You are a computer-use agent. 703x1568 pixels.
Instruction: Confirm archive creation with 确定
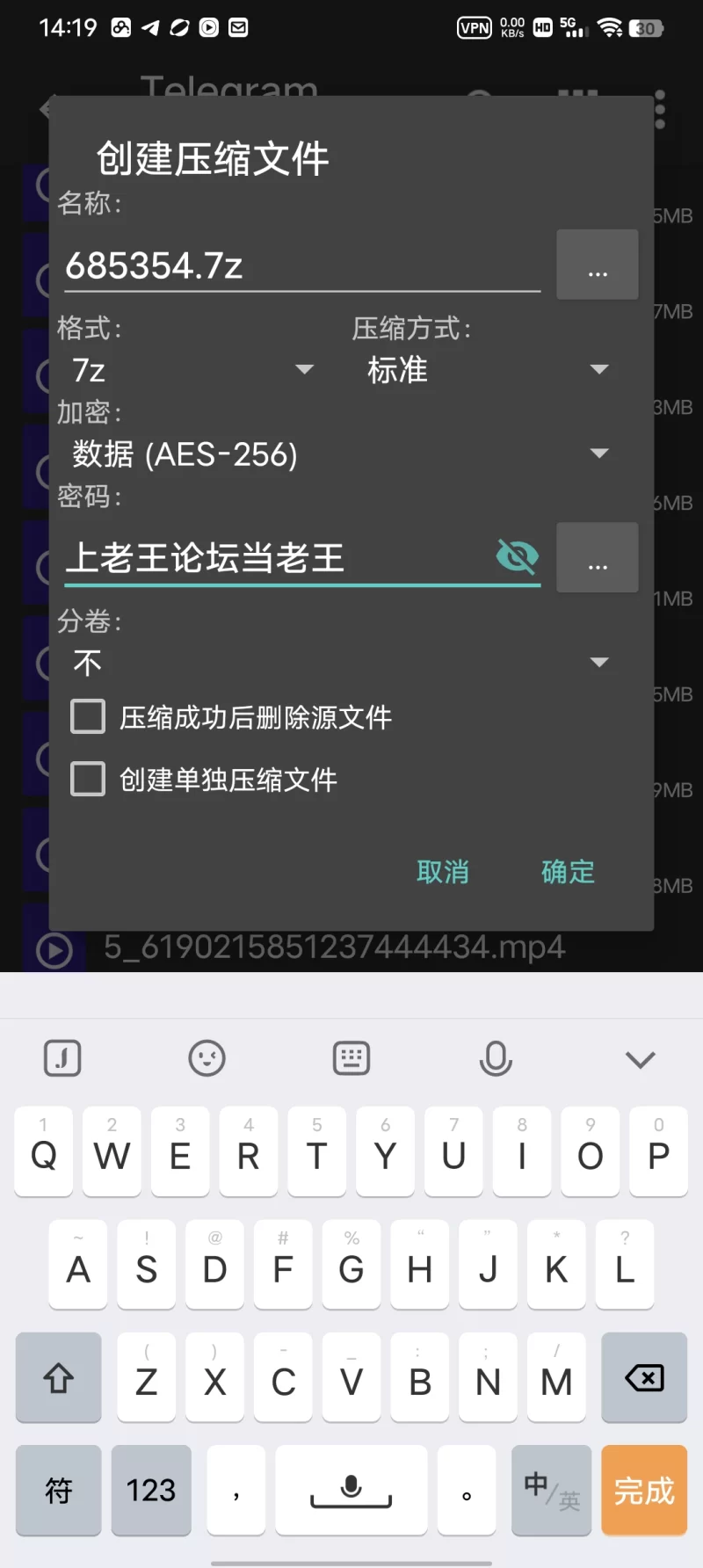pos(568,872)
